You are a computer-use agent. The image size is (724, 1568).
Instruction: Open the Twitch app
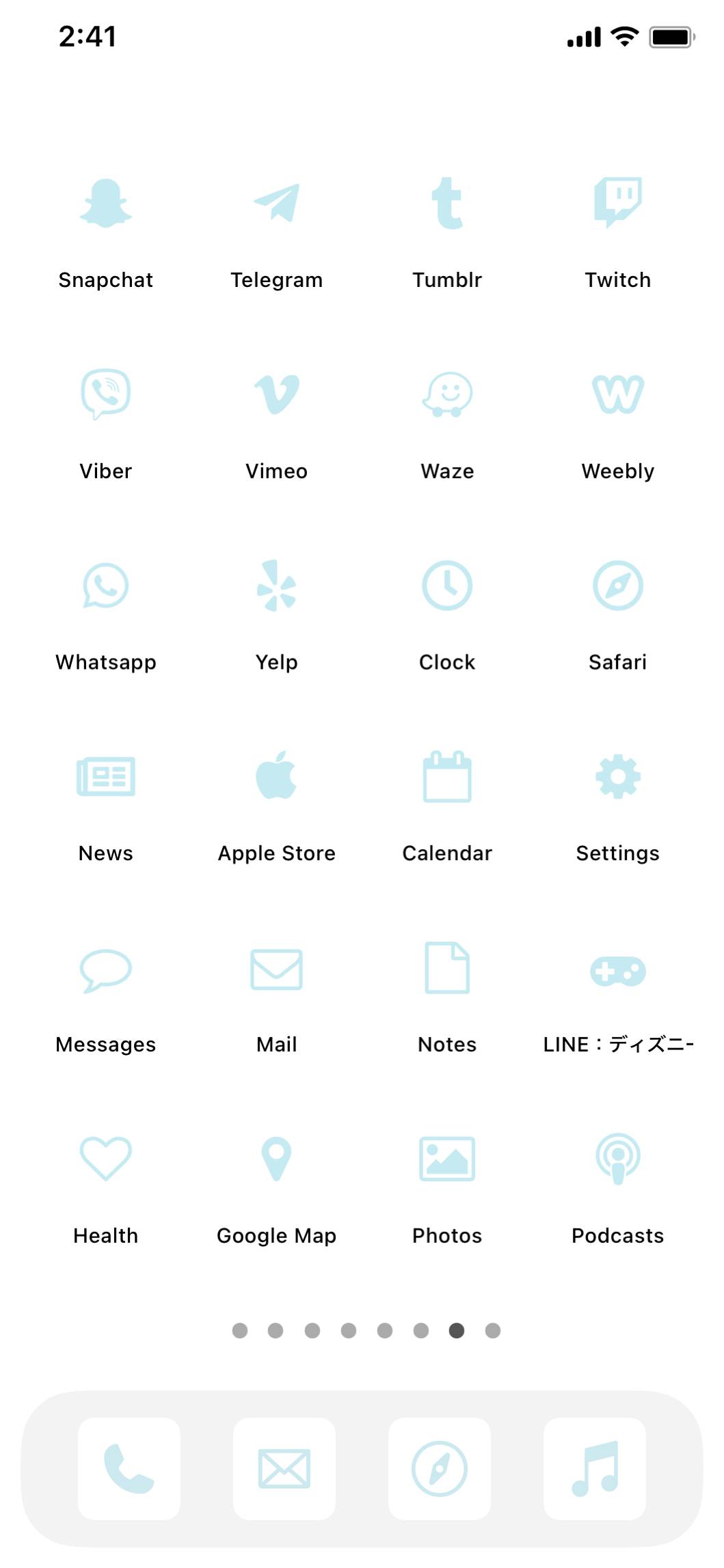617,204
